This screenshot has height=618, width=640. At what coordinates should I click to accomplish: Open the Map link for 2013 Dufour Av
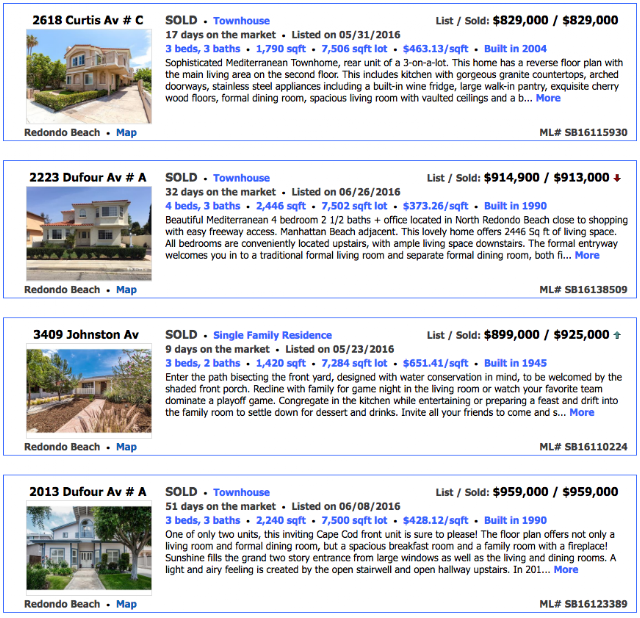click(126, 604)
